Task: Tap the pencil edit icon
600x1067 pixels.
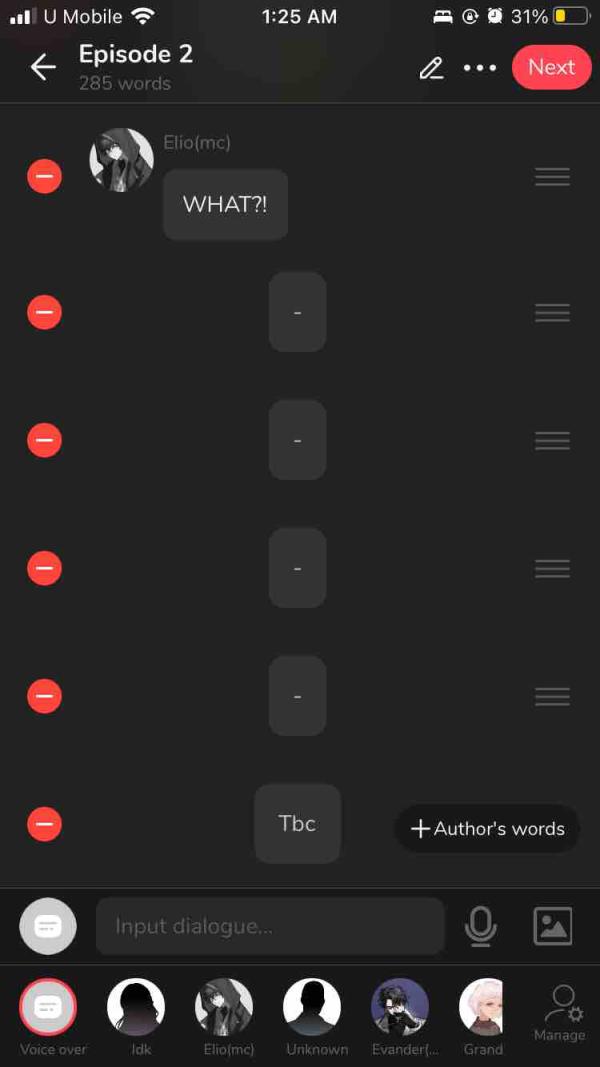Action: [431, 68]
